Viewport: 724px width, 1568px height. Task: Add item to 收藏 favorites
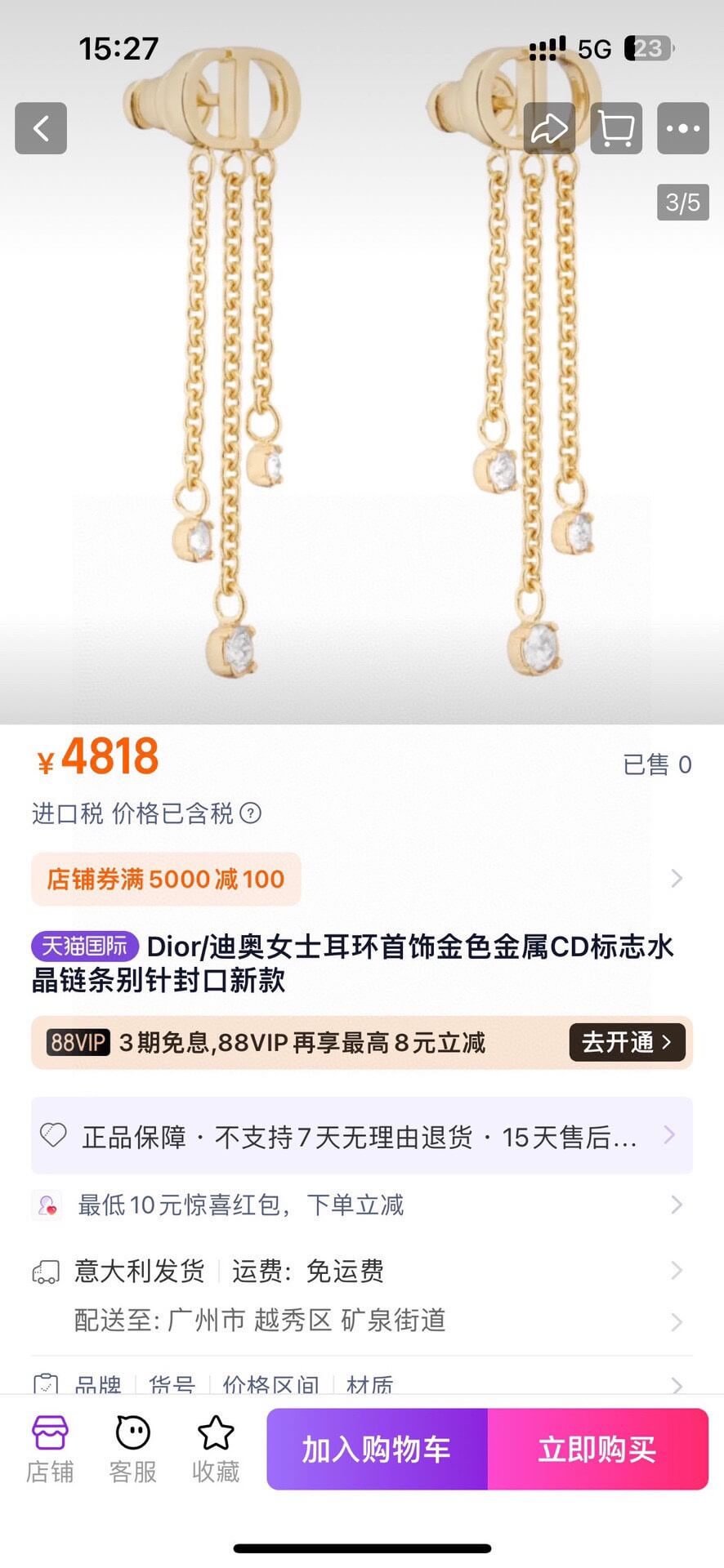(216, 1449)
